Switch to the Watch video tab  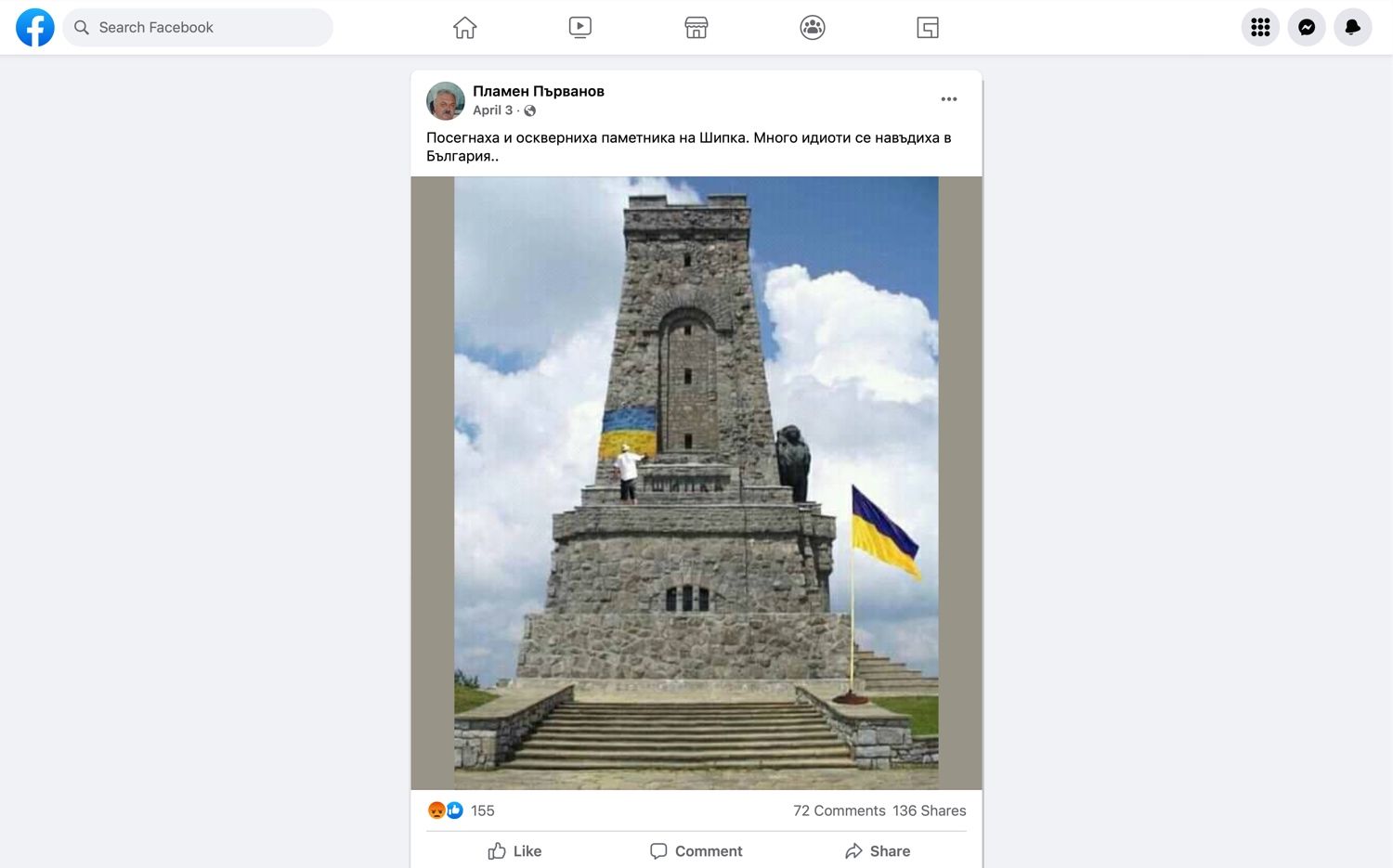[x=579, y=28]
